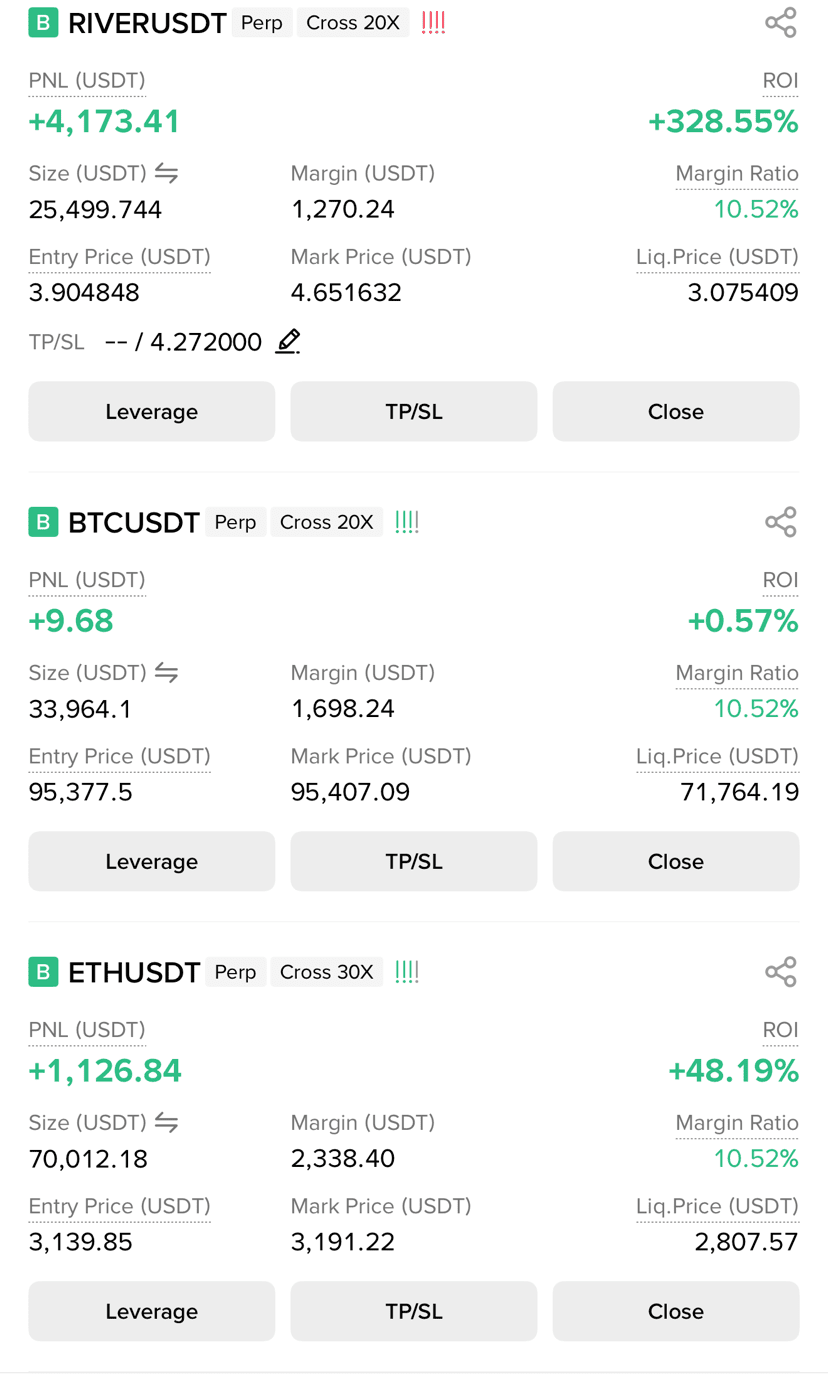
Task: Set TP/SL for ETHUSDT
Action: [x=414, y=1311]
